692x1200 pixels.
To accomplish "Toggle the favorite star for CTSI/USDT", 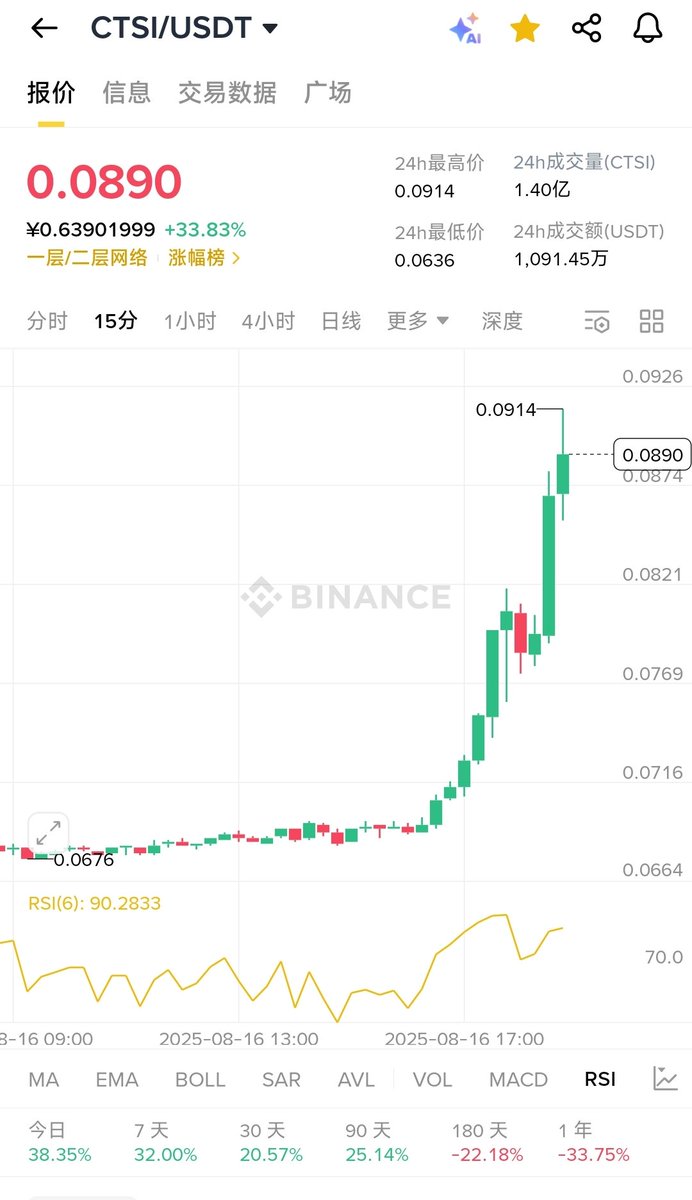I will click(525, 28).
